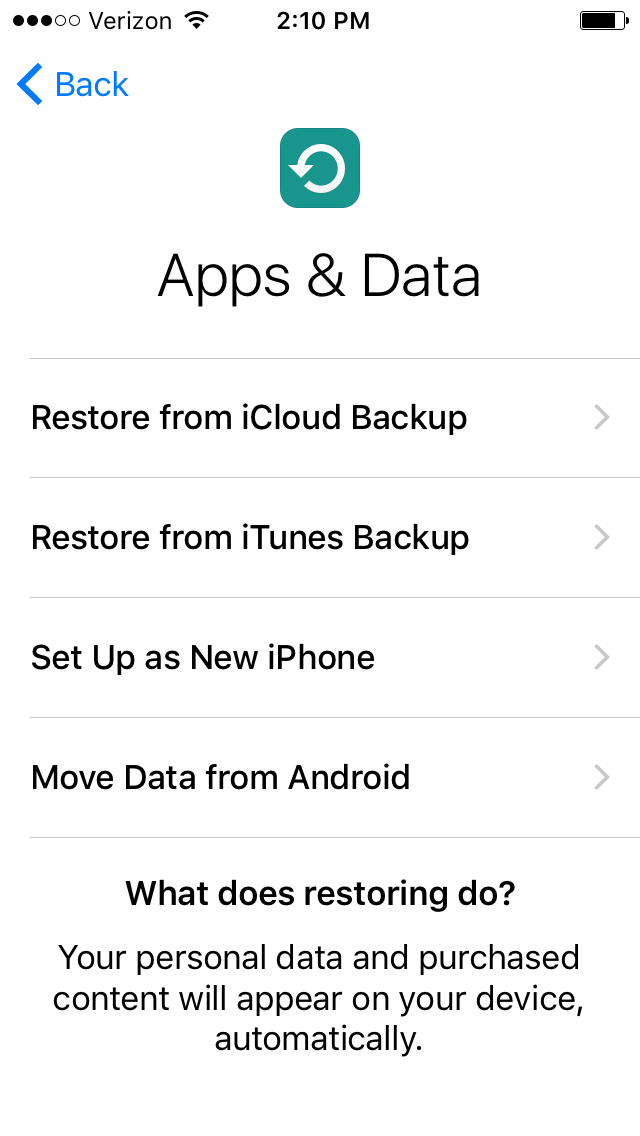Tap Set Up as New iPhone

320,658
